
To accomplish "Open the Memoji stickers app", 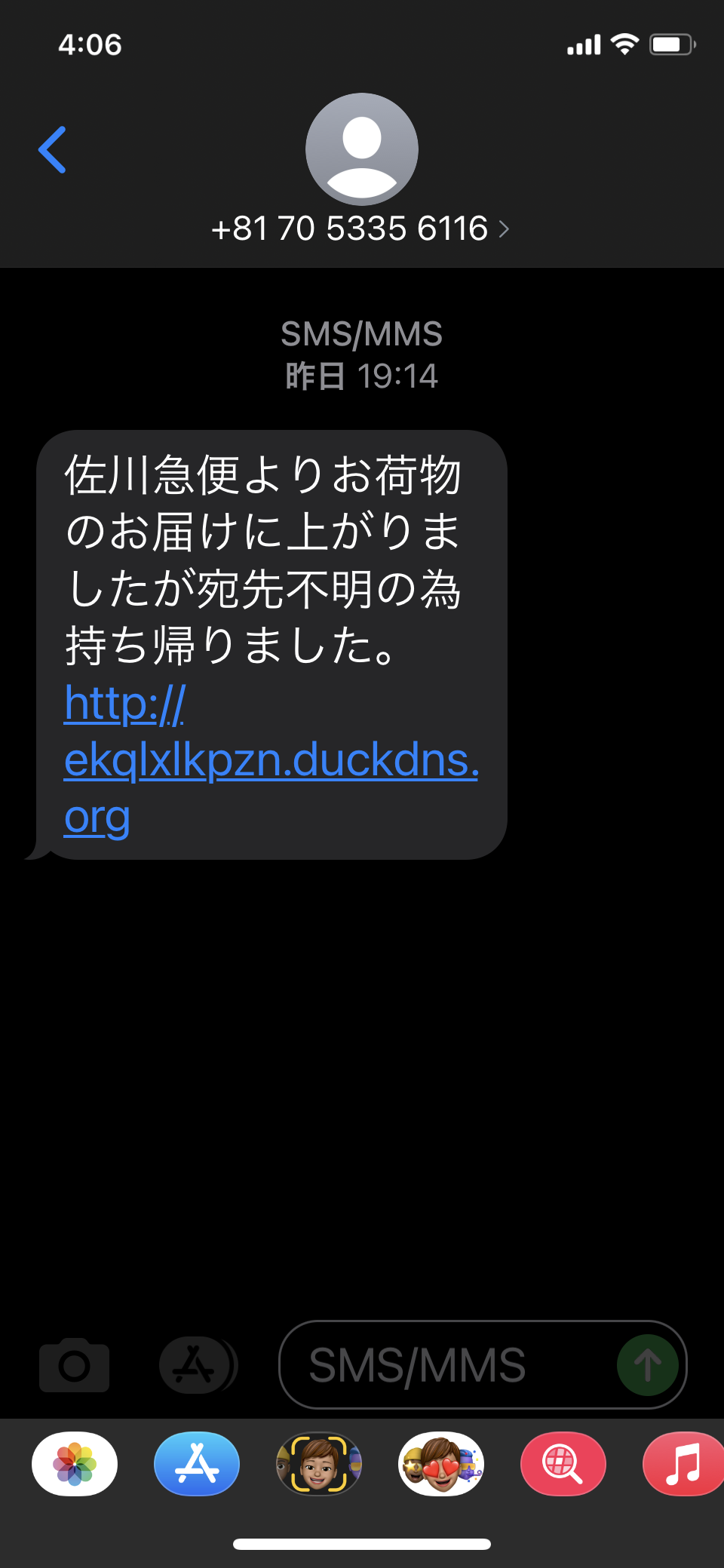I will (x=441, y=1464).
